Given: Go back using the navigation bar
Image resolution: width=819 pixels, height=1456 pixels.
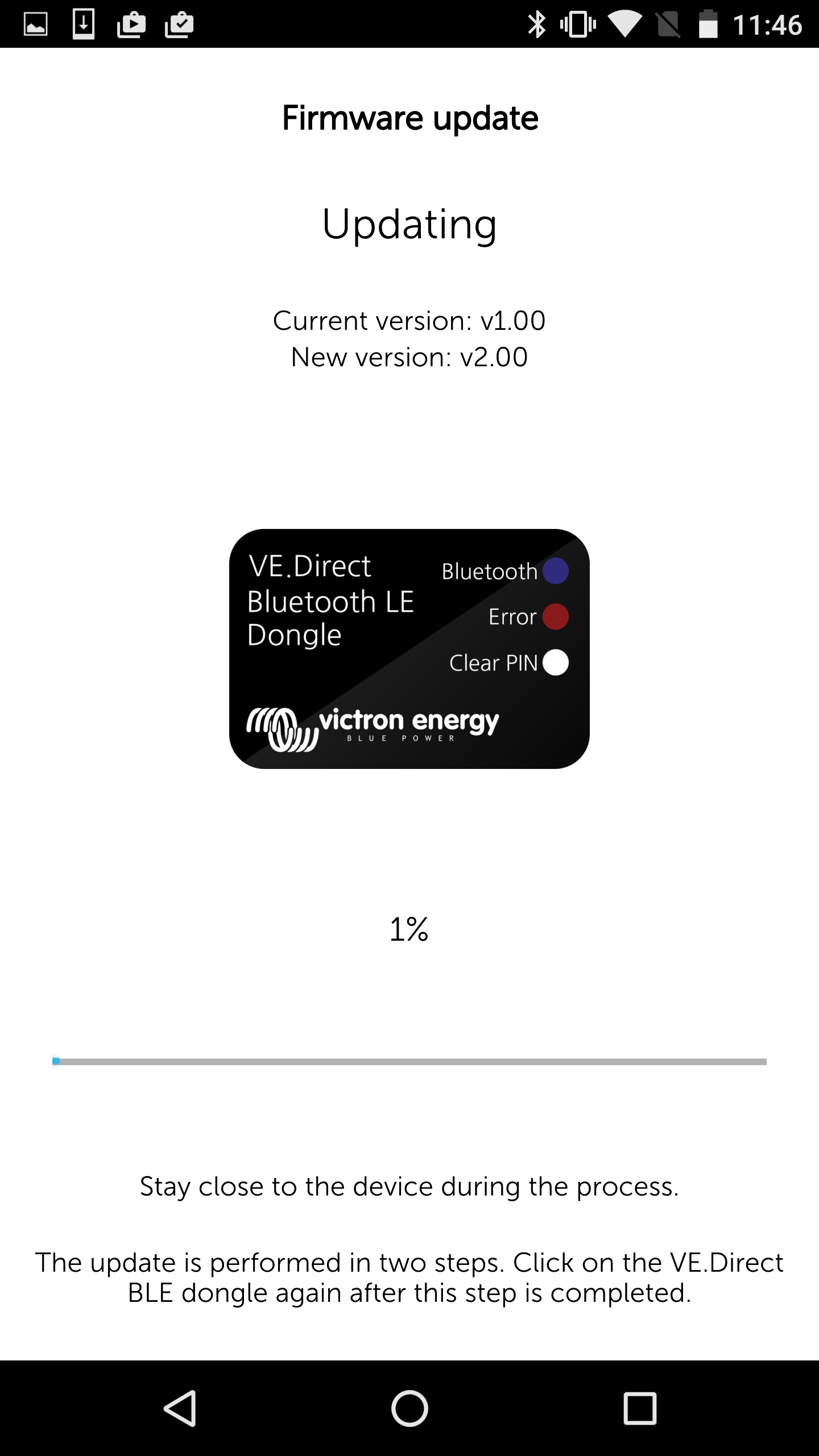Looking at the screenshot, I should [180, 1408].
